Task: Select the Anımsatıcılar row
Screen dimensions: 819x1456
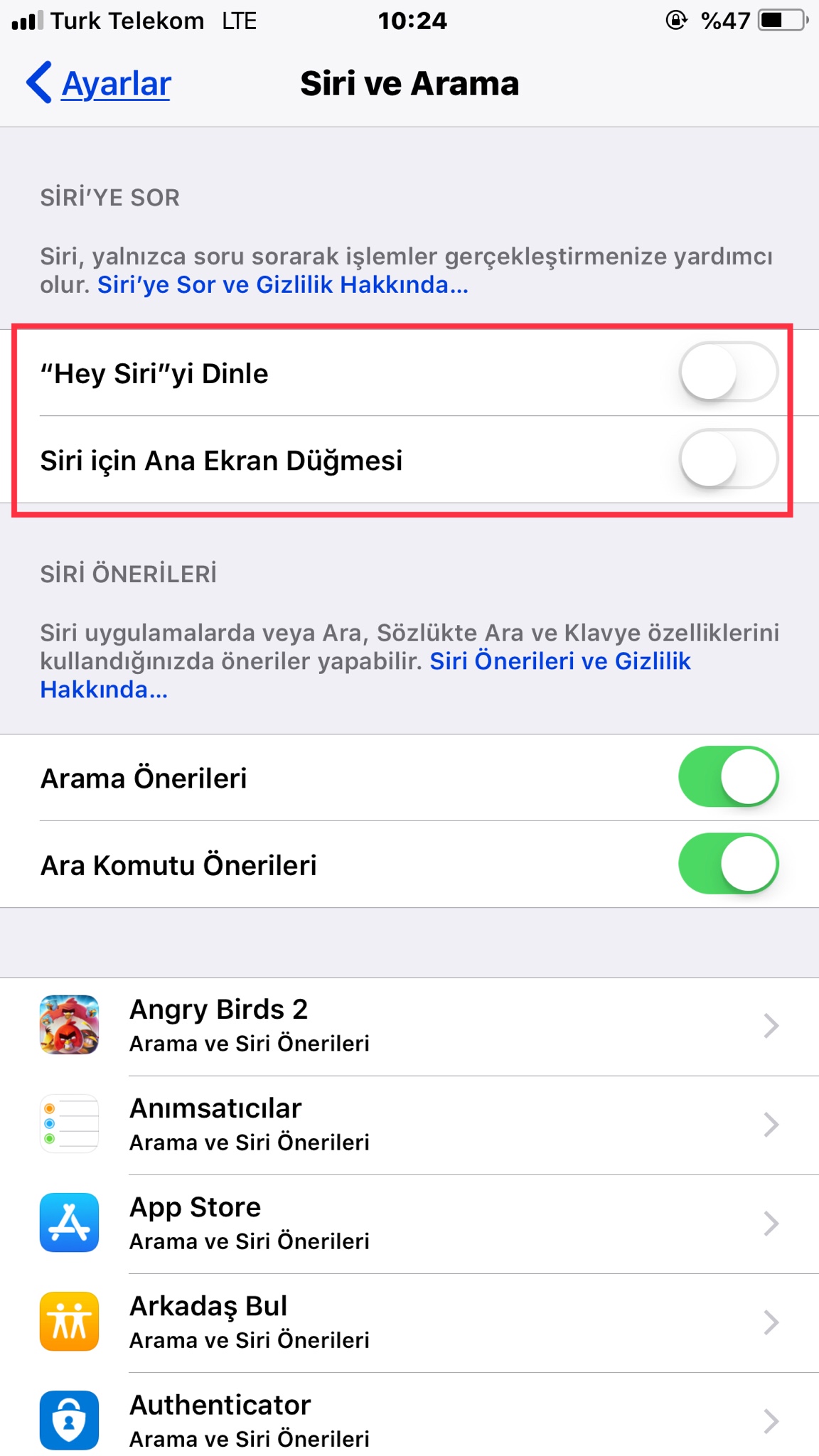Action: pos(409,1124)
